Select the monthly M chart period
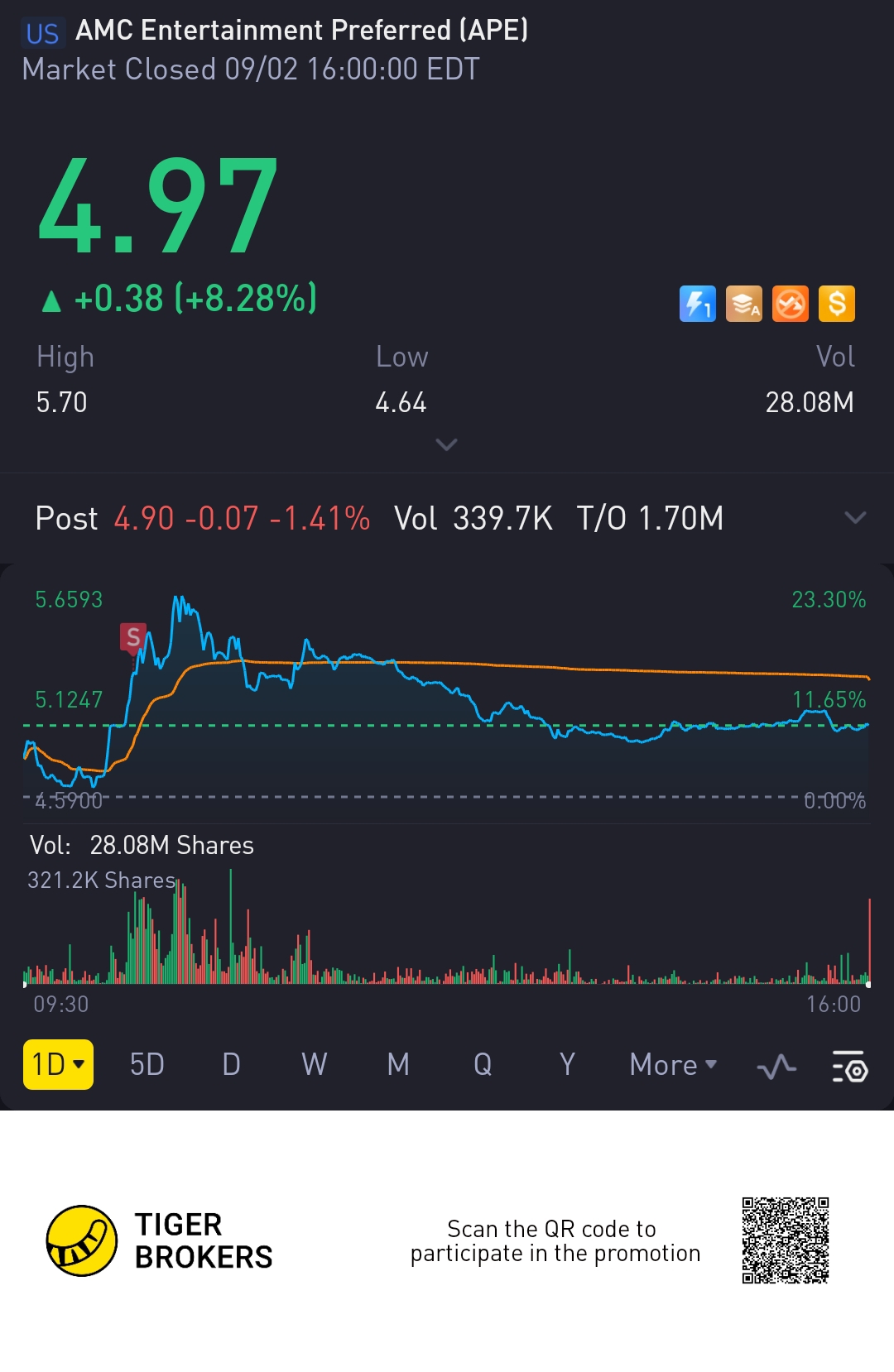 pos(398,1064)
